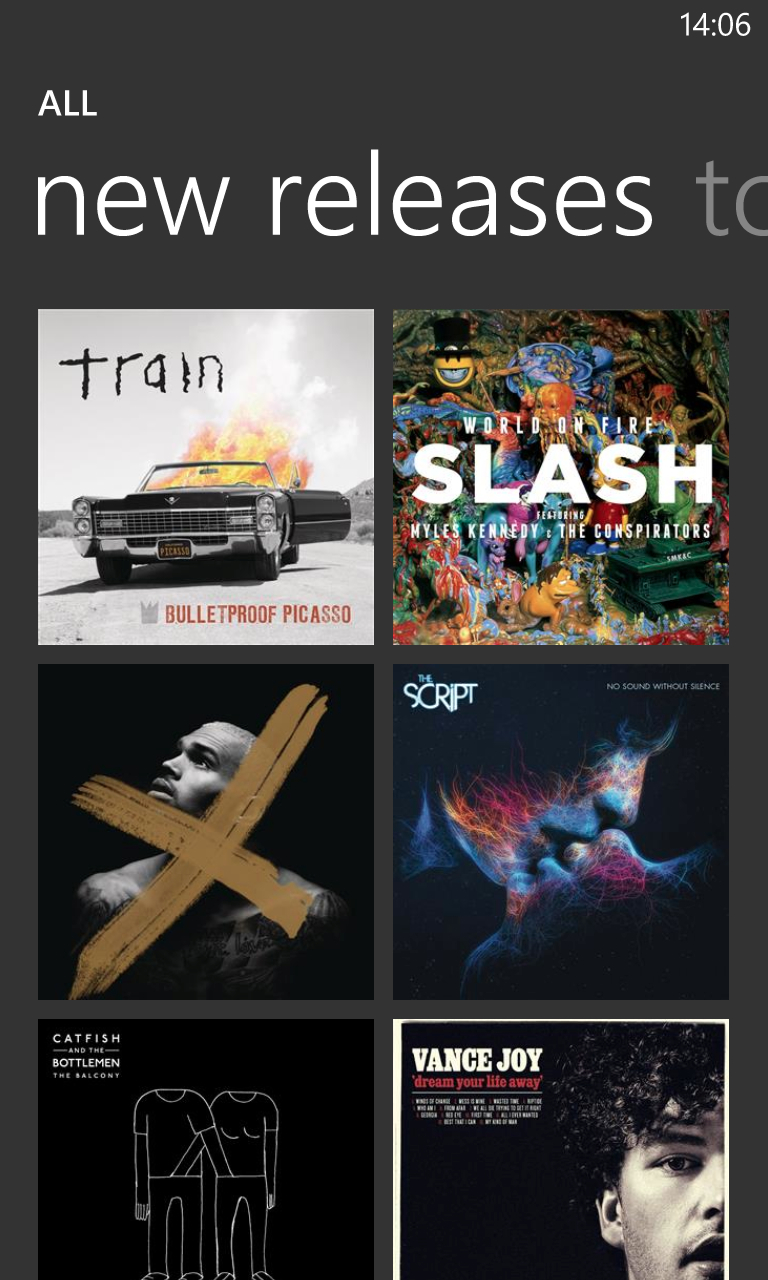Open the album with gold X cover
The width and height of the screenshot is (768, 1280).
click(206, 832)
